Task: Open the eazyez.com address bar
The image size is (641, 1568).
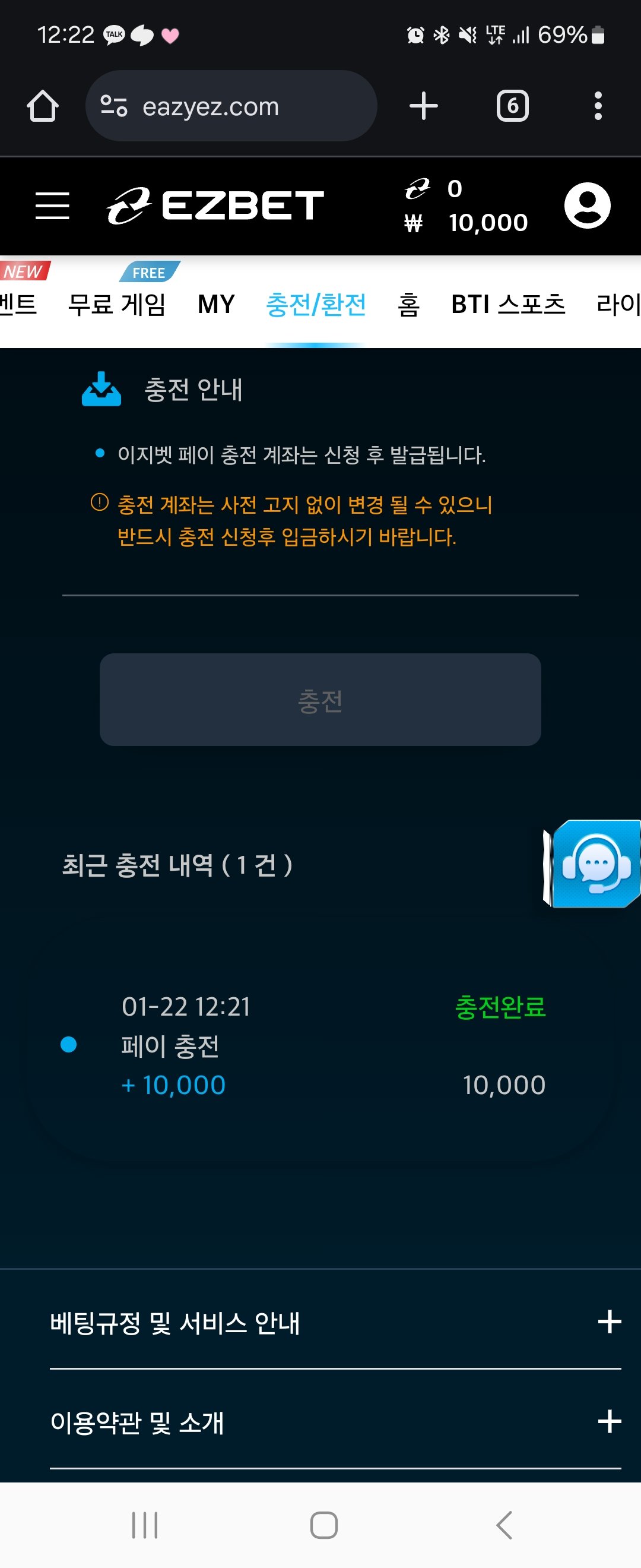Action: pos(231,106)
